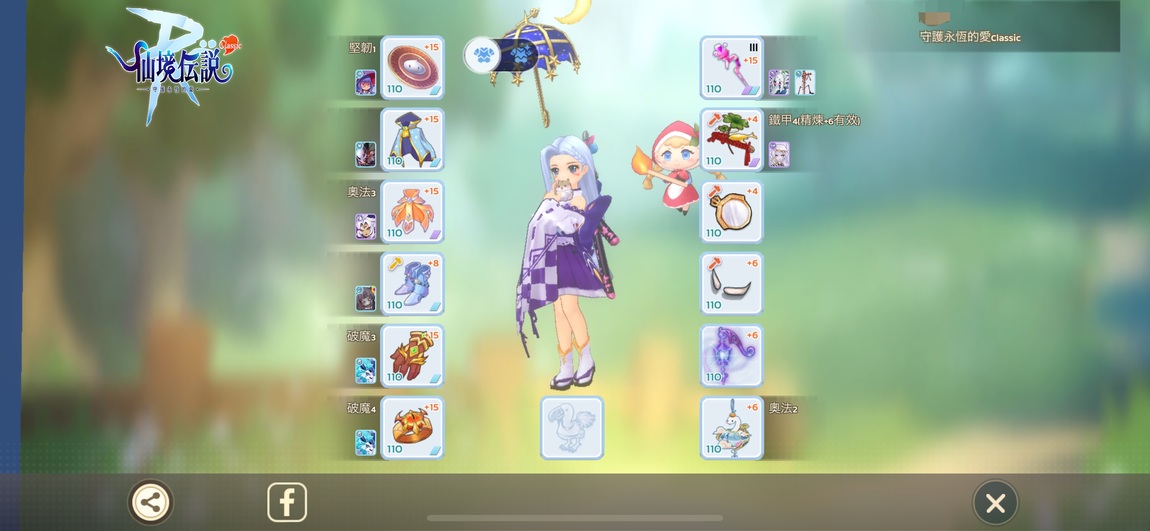Open the headgear slot labeled 鐵甲4

click(731, 140)
